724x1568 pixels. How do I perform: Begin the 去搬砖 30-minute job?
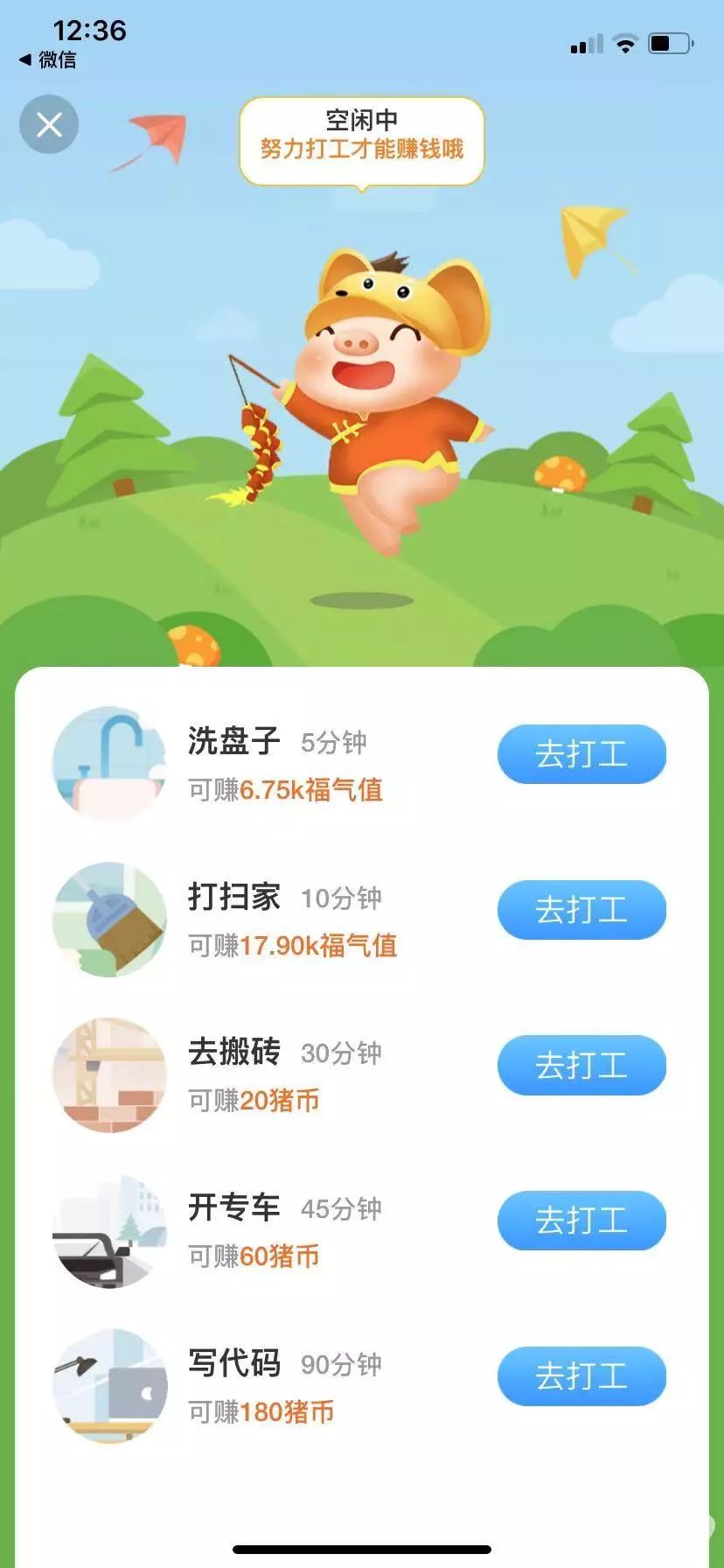pyautogui.click(x=581, y=1065)
